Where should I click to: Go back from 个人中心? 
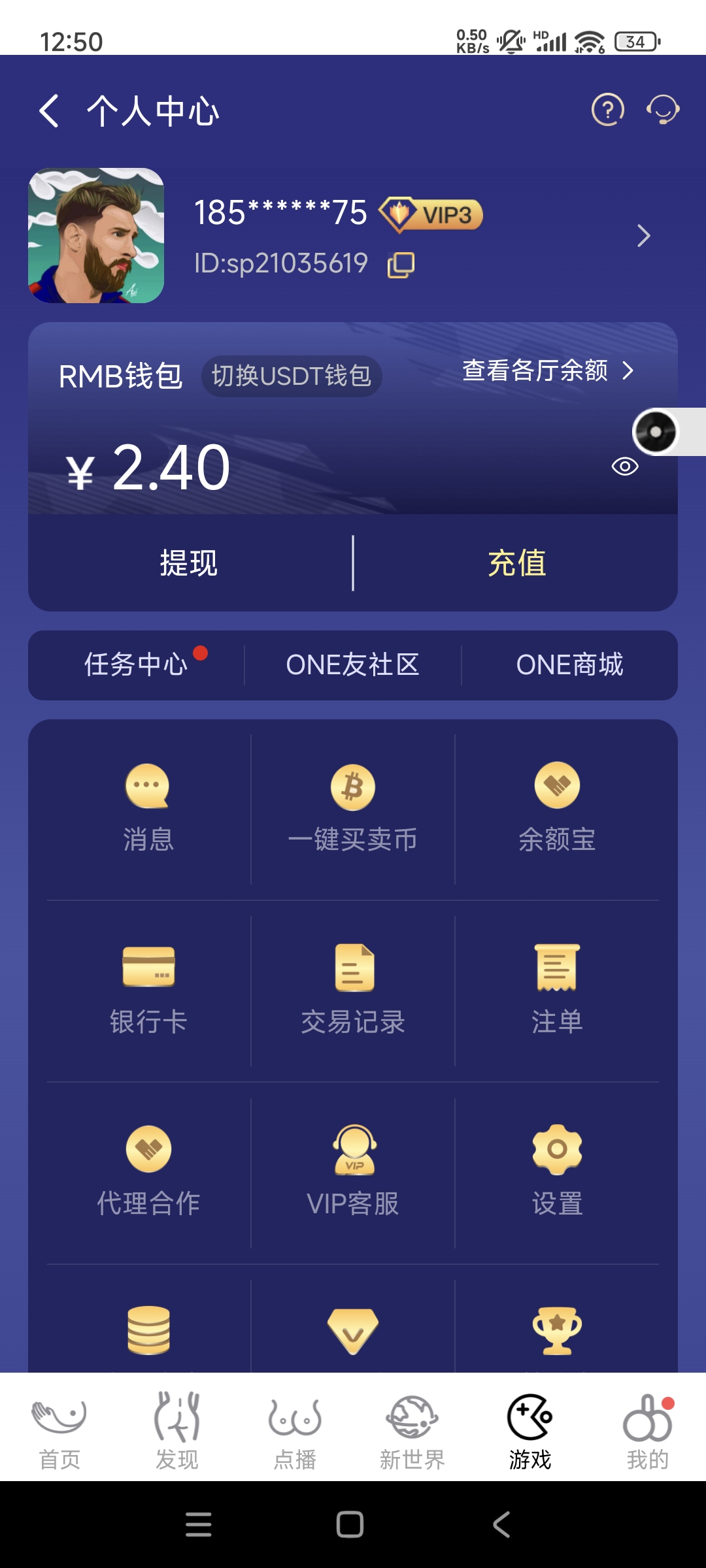coord(49,110)
